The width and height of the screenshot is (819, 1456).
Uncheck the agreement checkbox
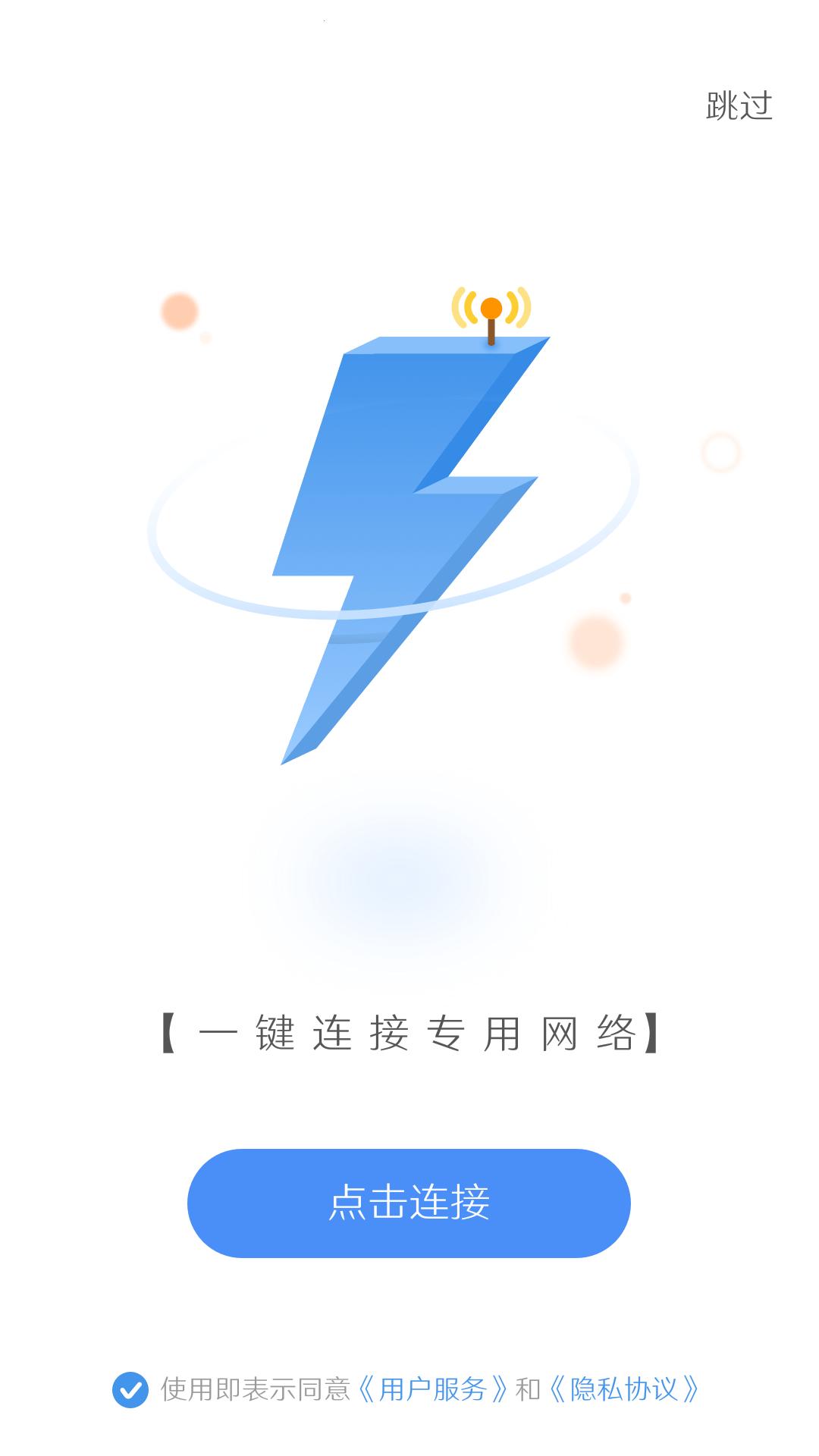[x=130, y=1389]
